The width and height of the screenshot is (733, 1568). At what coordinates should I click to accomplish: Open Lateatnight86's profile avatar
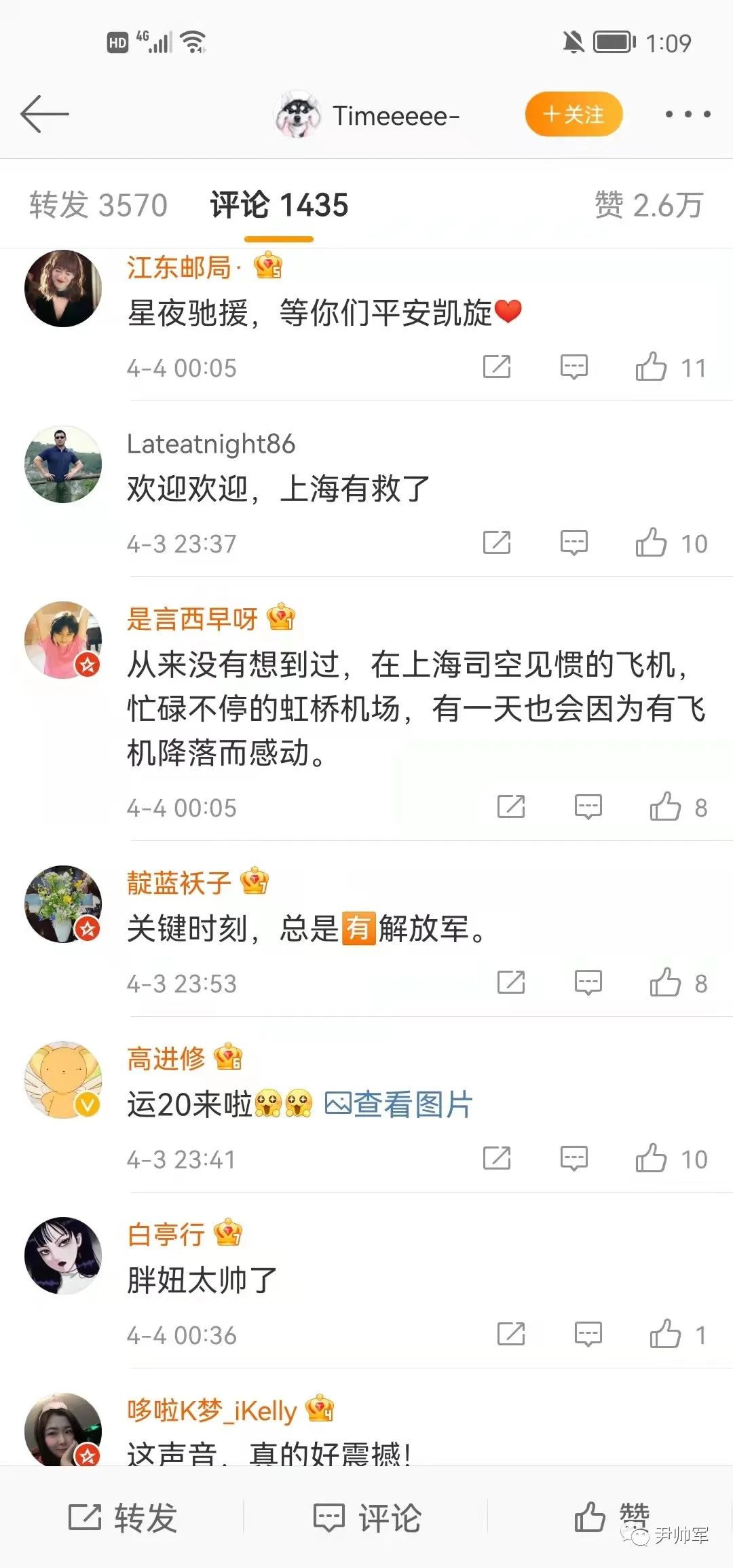coord(63,464)
